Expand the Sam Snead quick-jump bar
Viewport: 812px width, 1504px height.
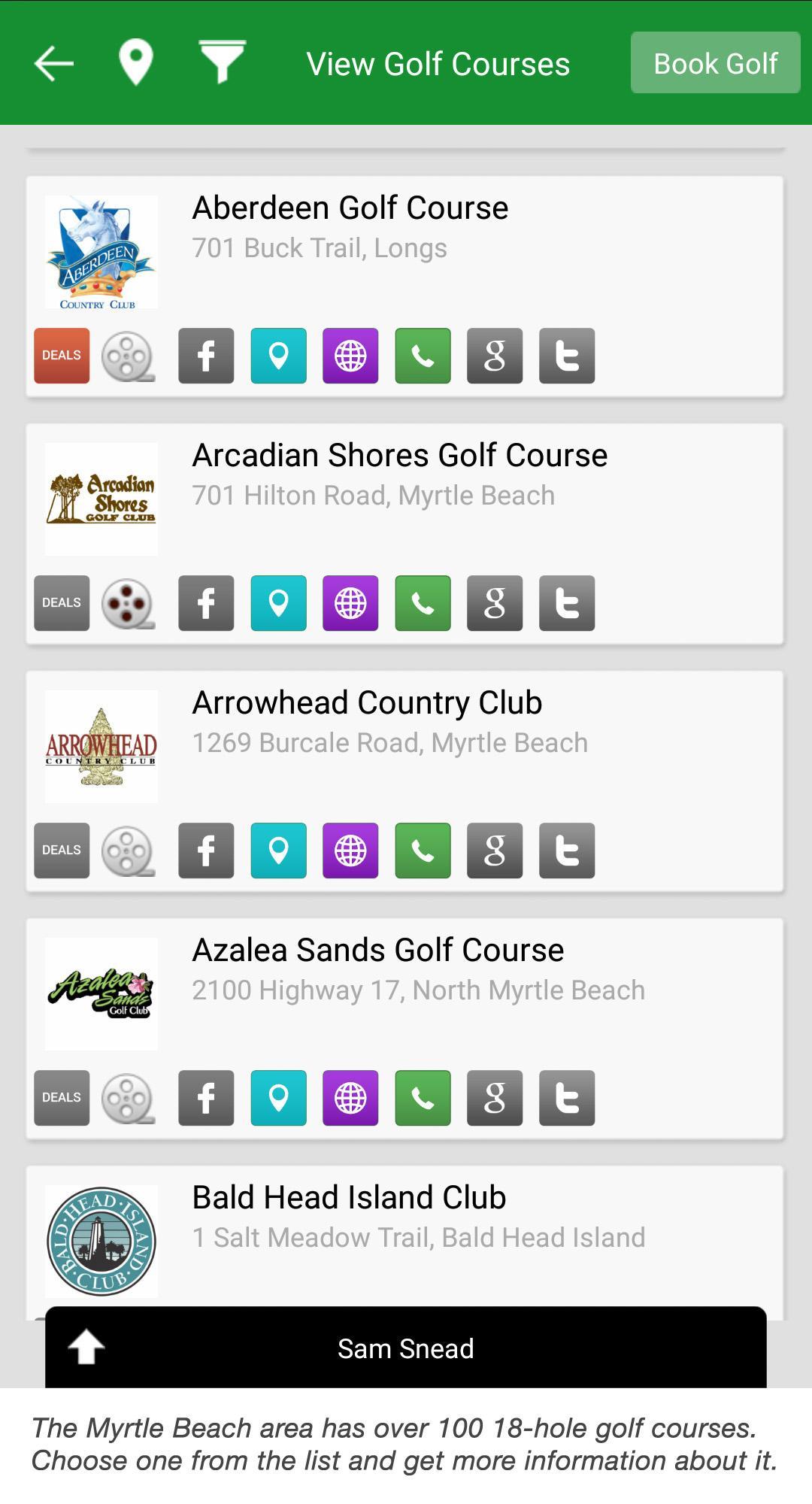coord(406,1348)
